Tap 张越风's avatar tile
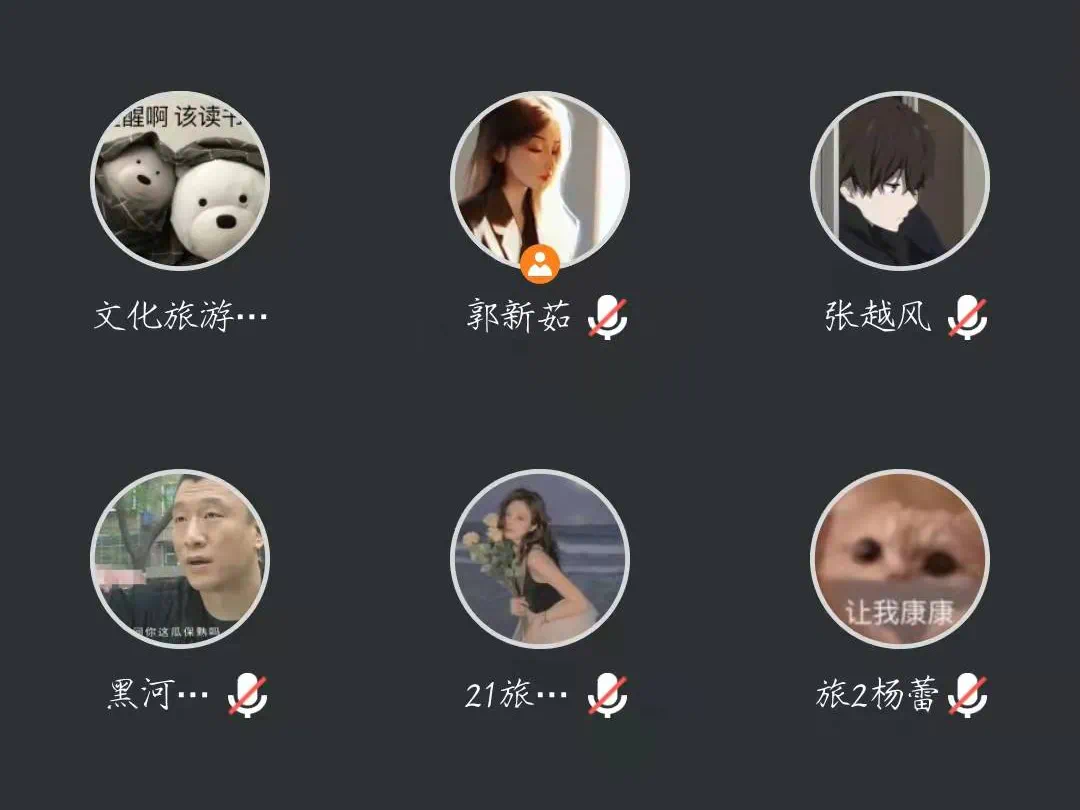Screen dimensions: 1080x810 [x=899, y=181]
